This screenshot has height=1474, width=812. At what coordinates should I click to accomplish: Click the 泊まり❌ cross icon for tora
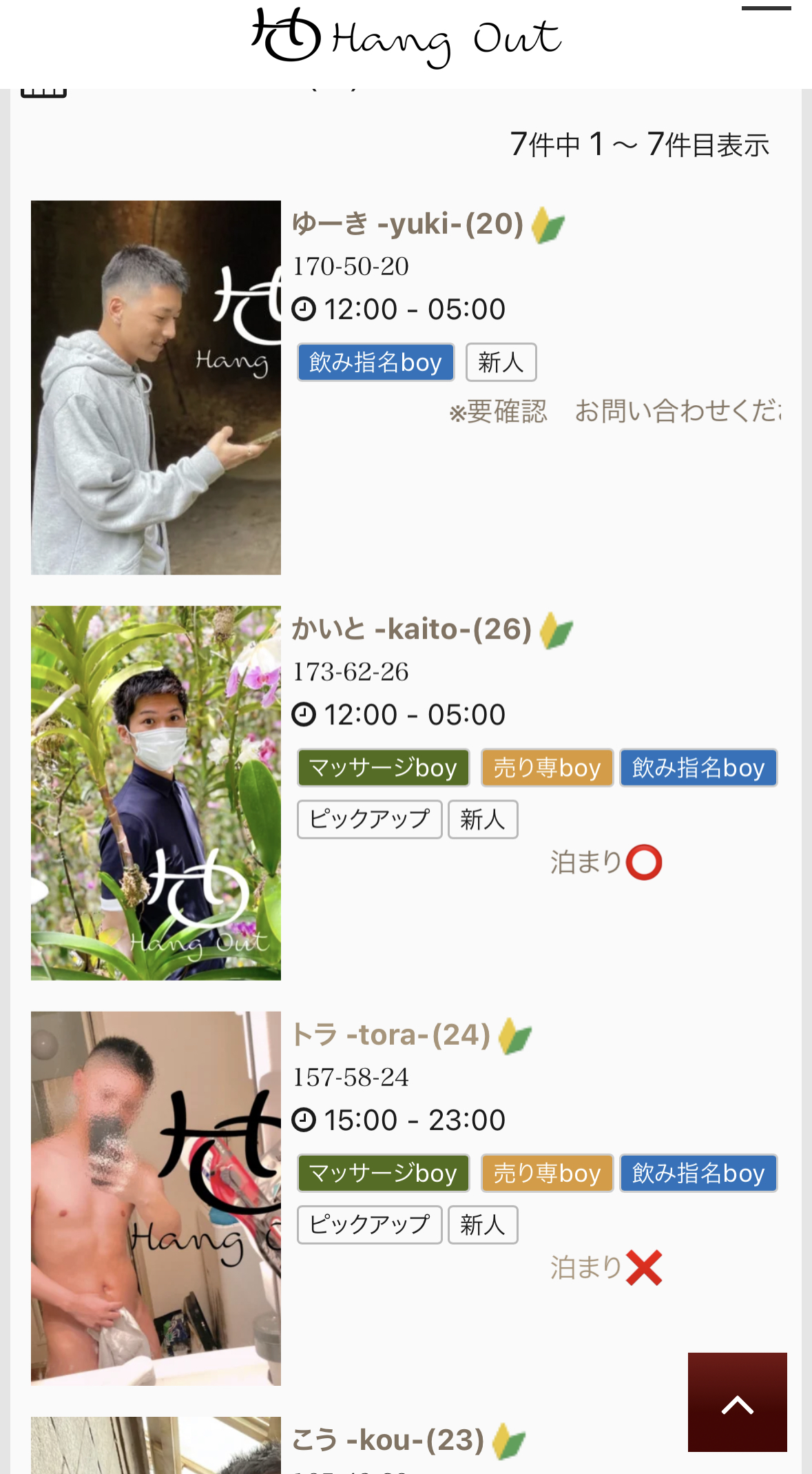[645, 1268]
